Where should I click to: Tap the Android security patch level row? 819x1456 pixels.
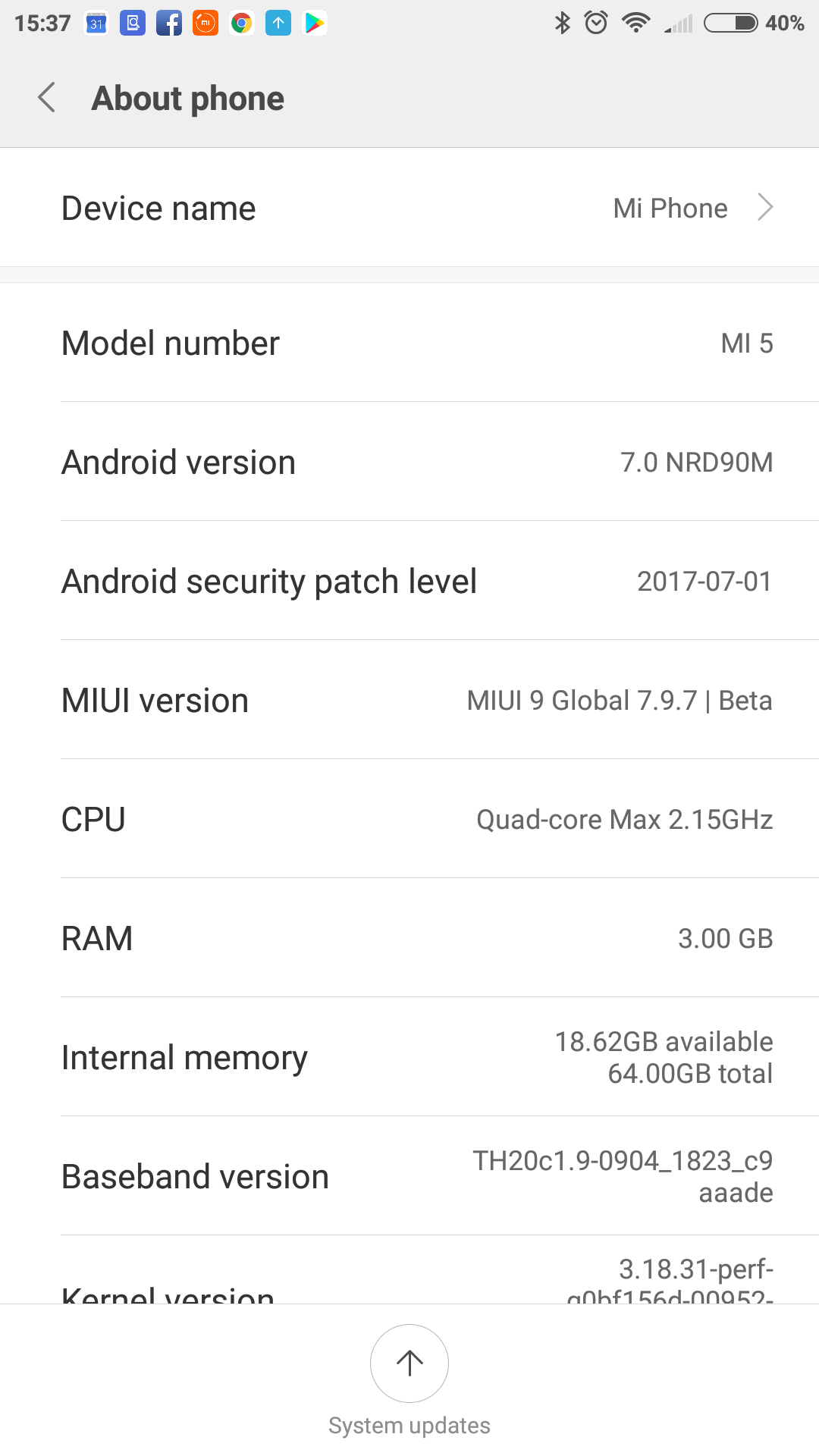[x=409, y=581]
